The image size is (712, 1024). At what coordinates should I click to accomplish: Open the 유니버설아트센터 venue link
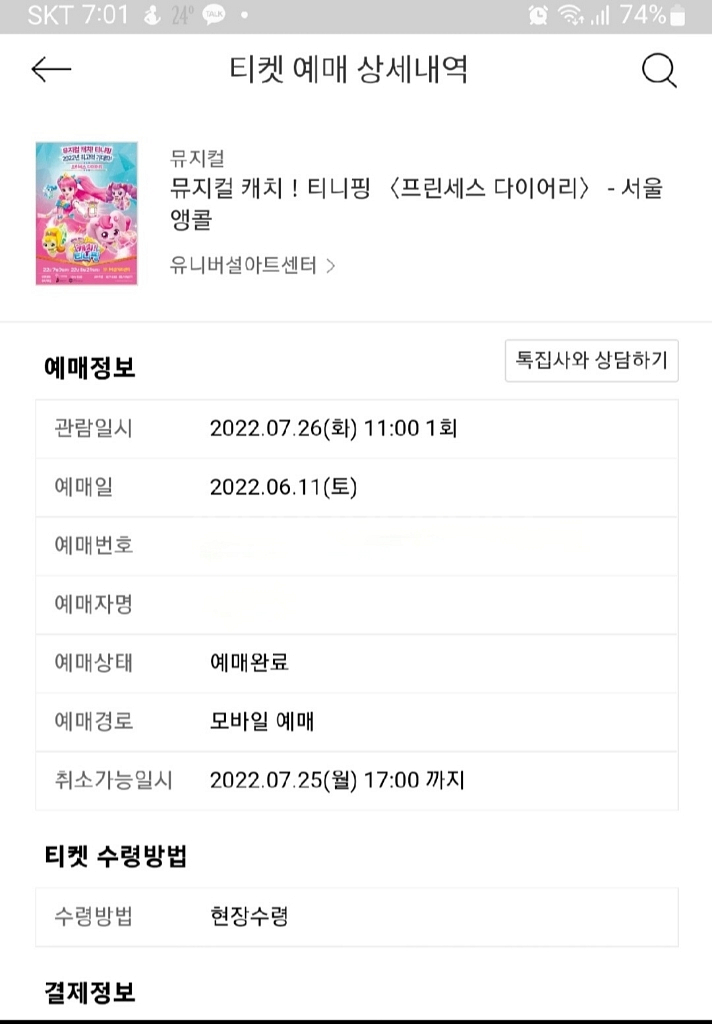click(253, 265)
